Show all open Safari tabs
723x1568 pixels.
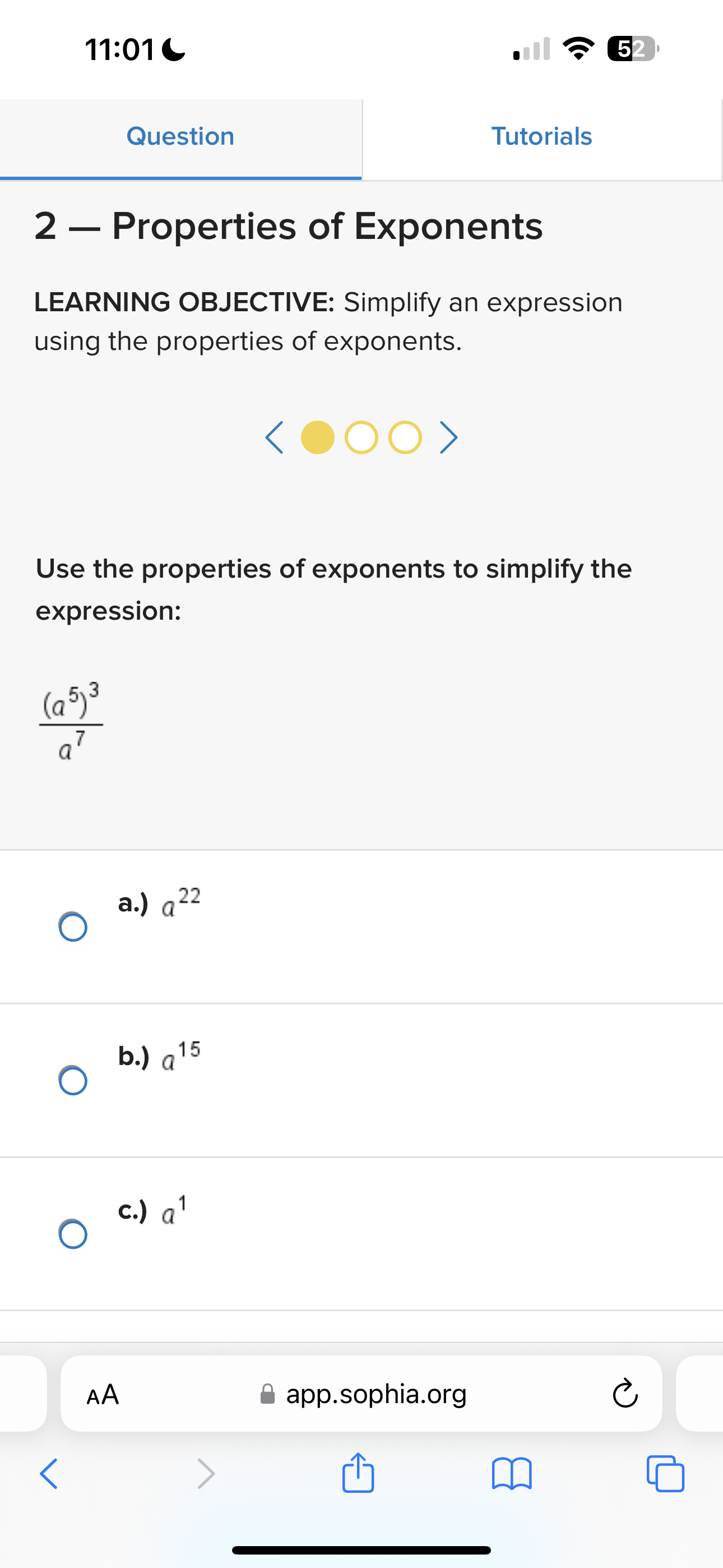666,1474
